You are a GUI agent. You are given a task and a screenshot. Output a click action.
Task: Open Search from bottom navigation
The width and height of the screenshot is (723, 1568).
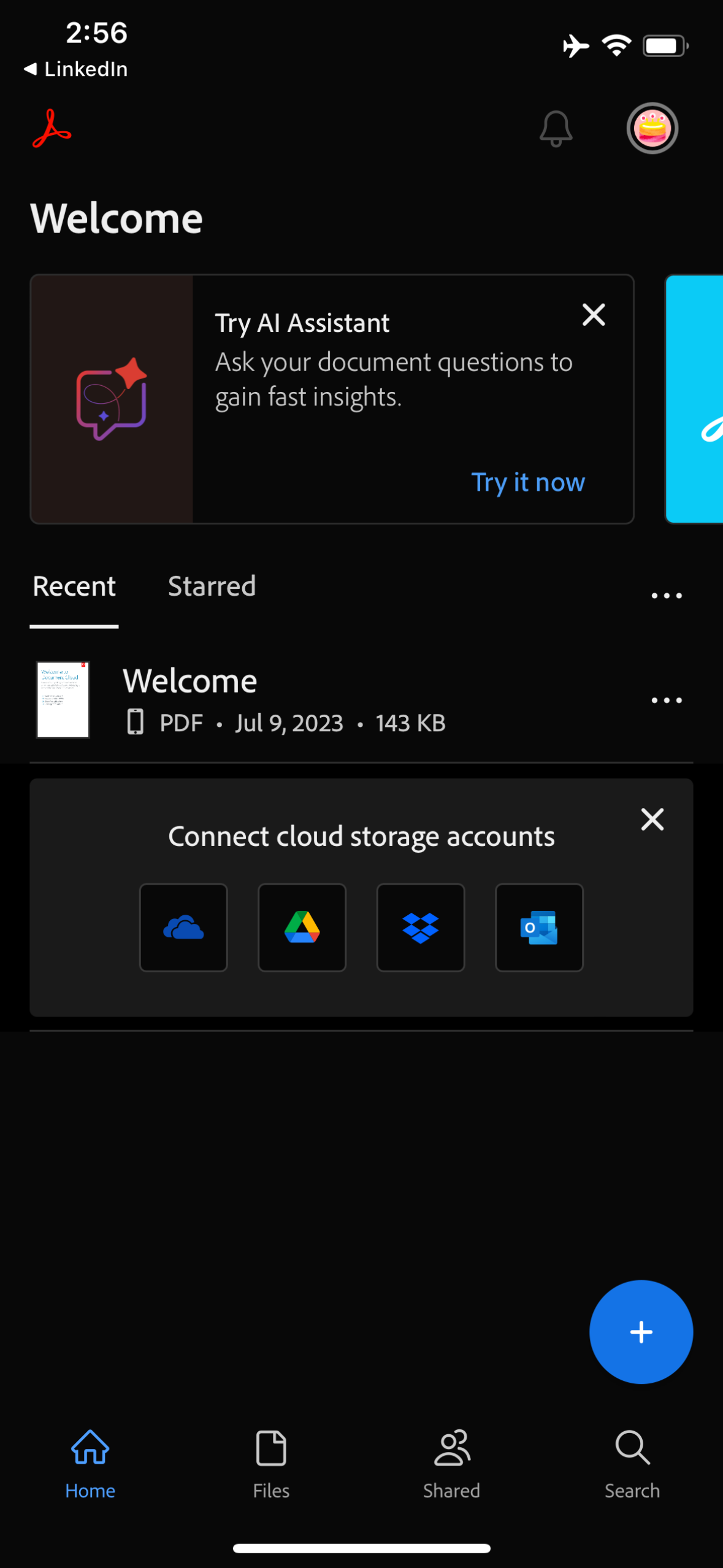[x=632, y=1466]
